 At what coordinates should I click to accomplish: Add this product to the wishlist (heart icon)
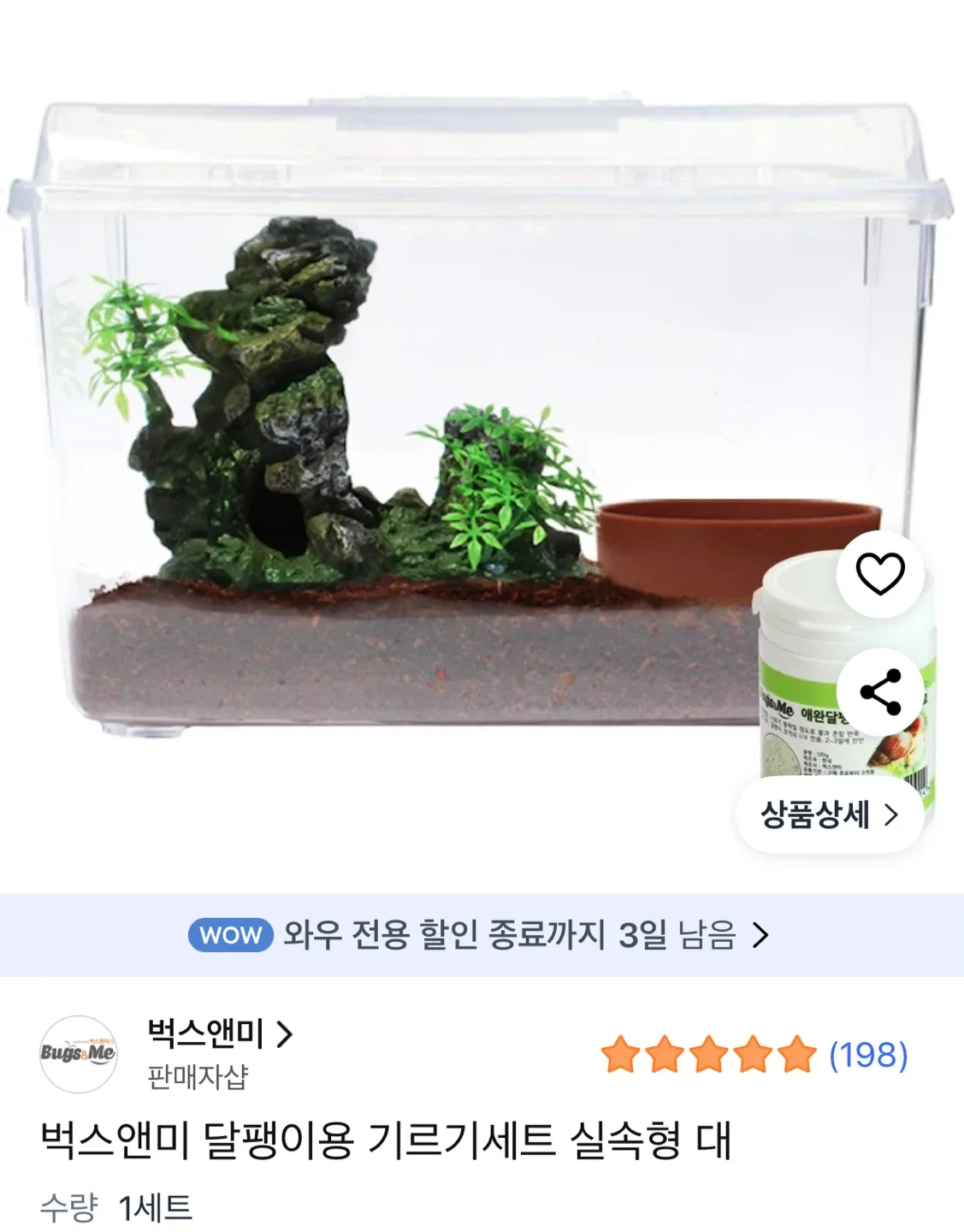click(x=880, y=574)
